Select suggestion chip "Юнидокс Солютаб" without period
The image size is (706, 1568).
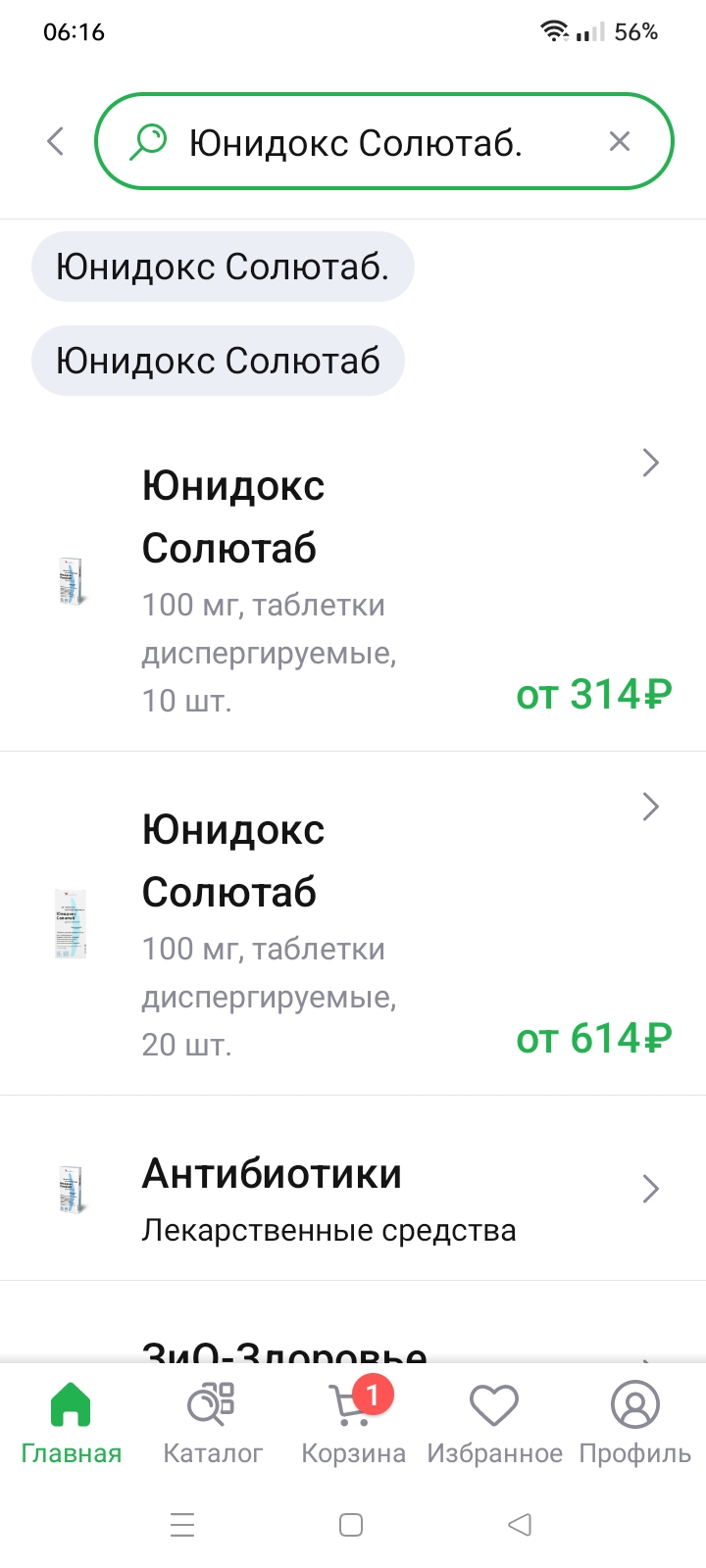click(x=218, y=361)
